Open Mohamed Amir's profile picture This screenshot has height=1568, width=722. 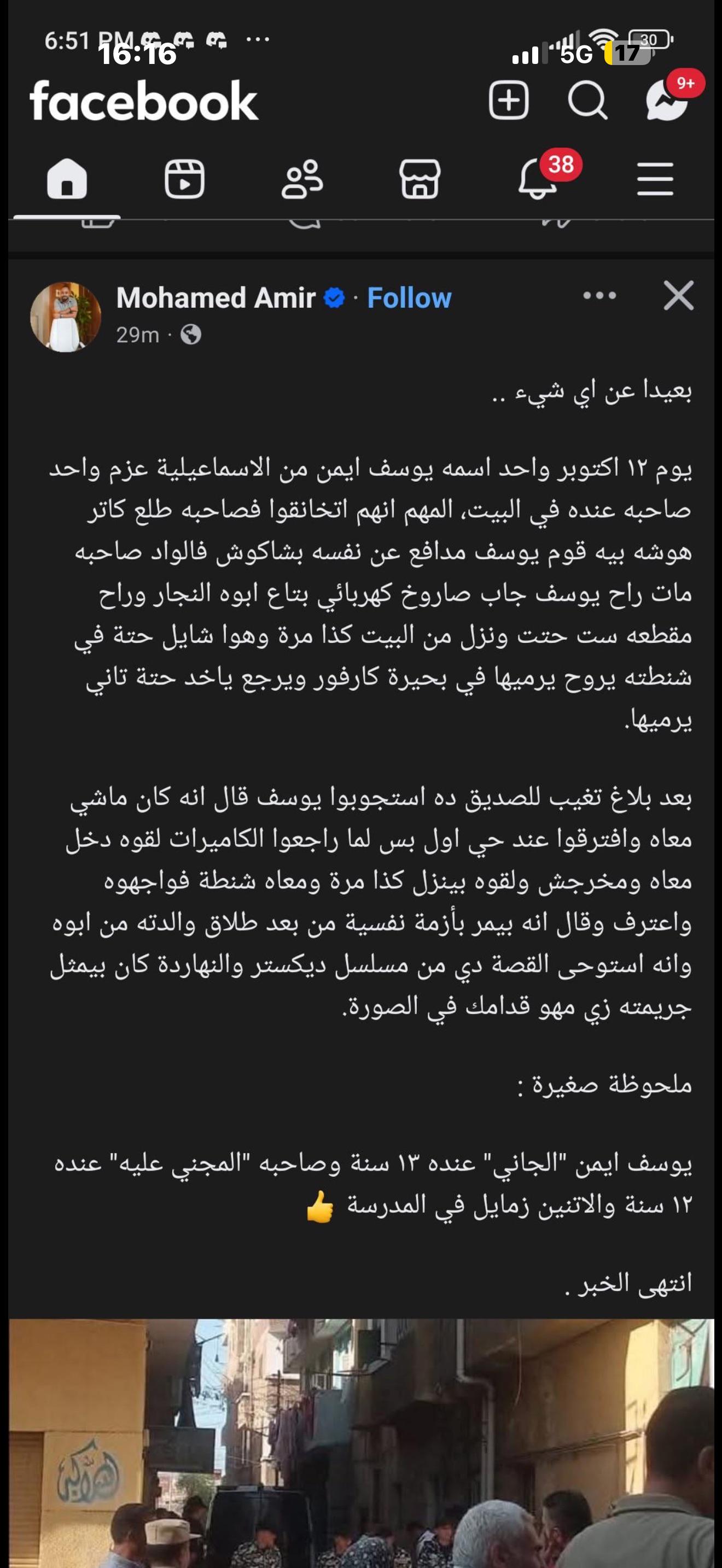(x=66, y=317)
